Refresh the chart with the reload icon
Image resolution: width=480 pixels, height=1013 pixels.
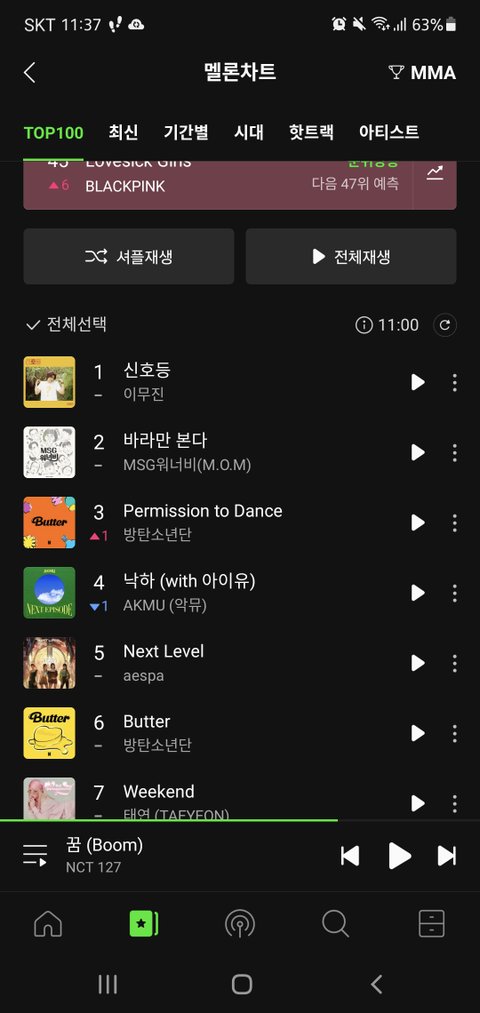pos(444,325)
